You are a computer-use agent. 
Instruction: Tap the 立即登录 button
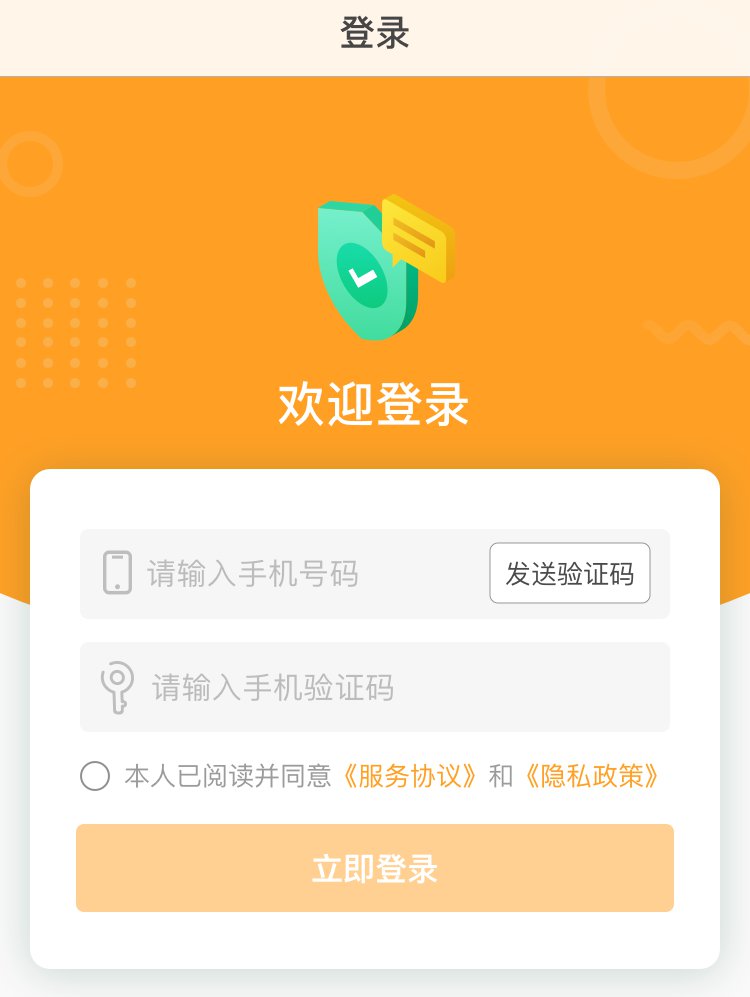(x=375, y=868)
